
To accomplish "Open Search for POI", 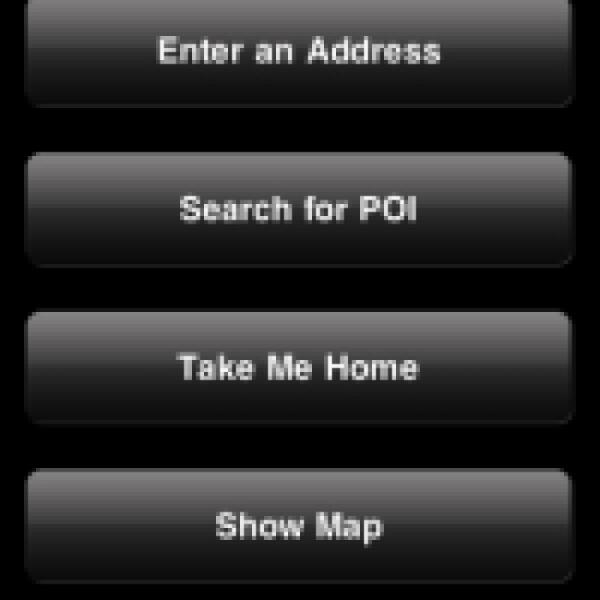I will coord(299,210).
